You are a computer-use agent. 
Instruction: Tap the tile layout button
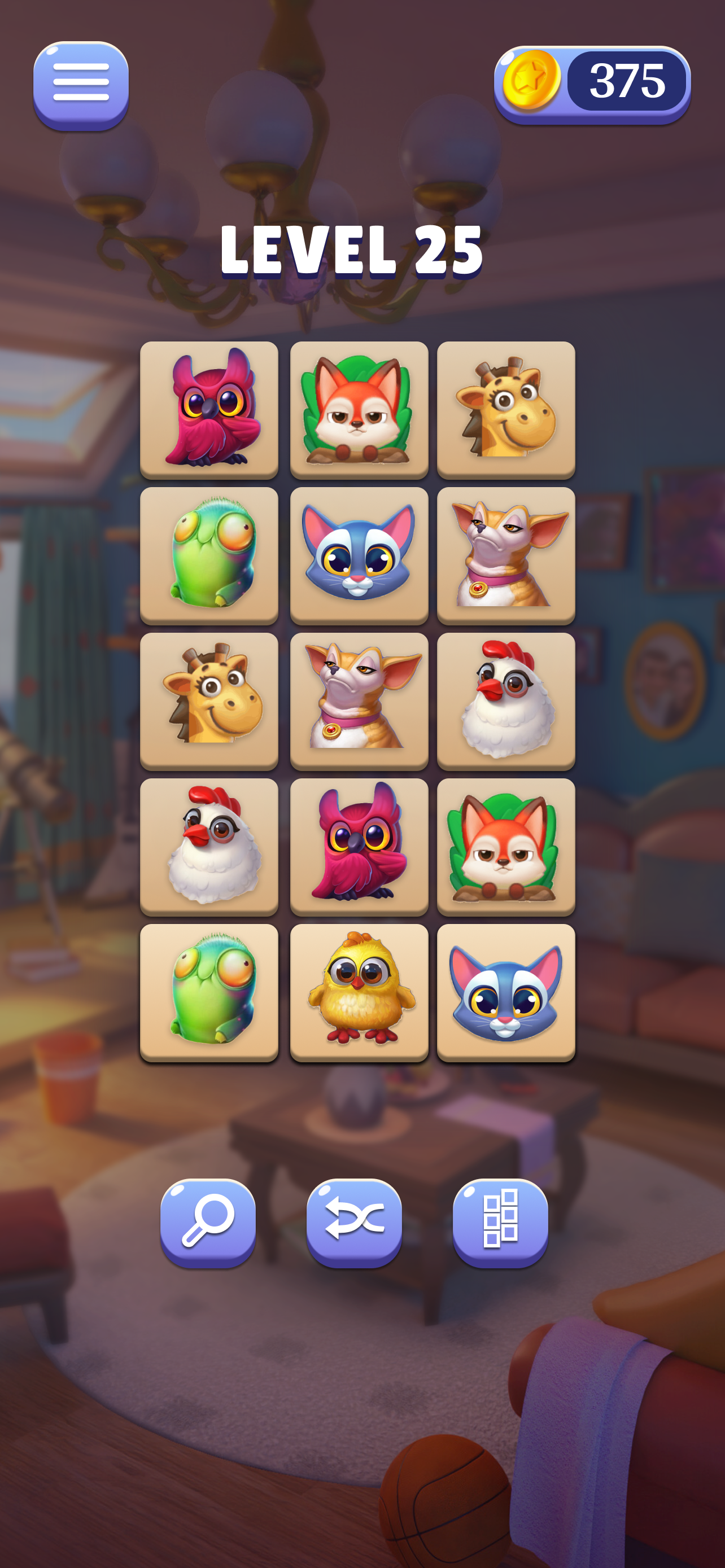tap(500, 1223)
